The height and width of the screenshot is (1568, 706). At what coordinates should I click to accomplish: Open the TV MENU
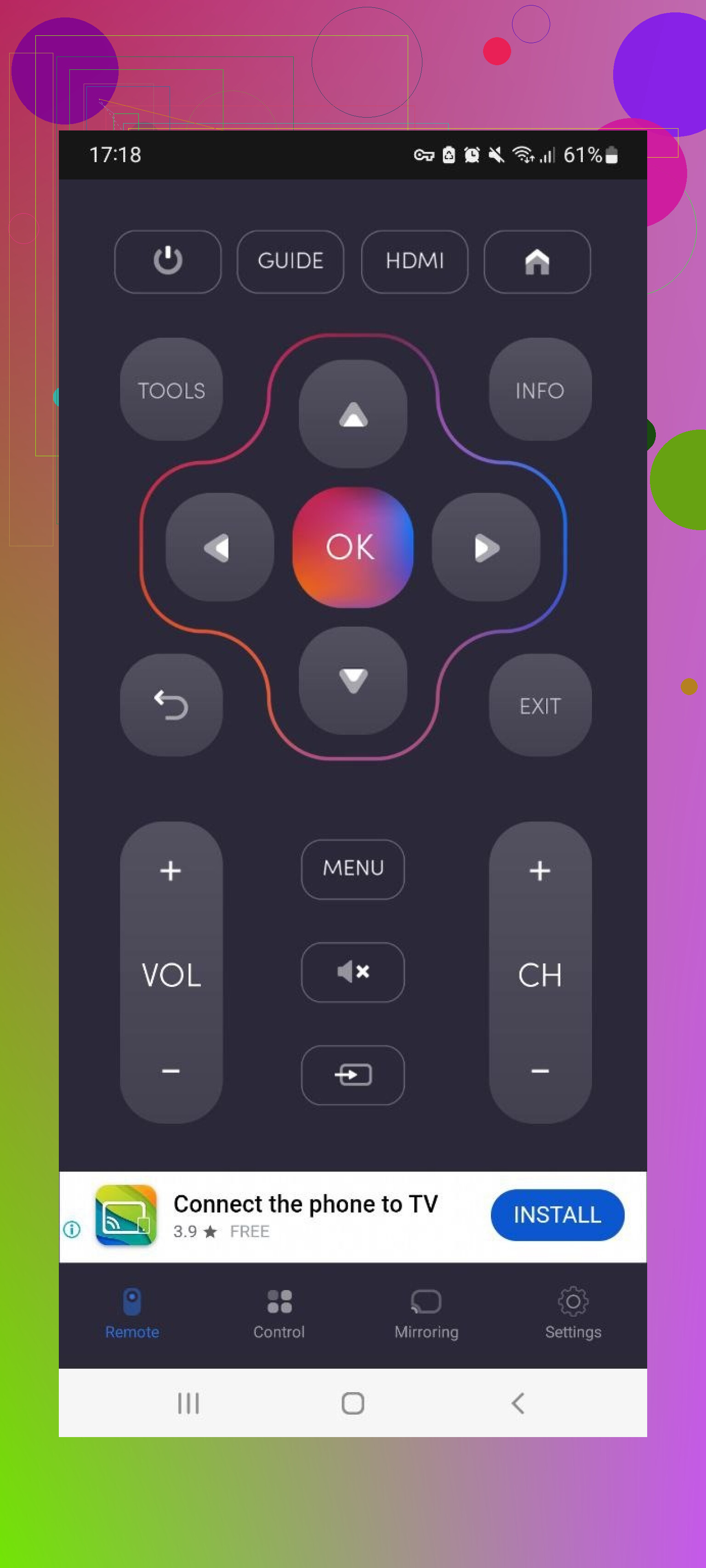pyautogui.click(x=353, y=869)
